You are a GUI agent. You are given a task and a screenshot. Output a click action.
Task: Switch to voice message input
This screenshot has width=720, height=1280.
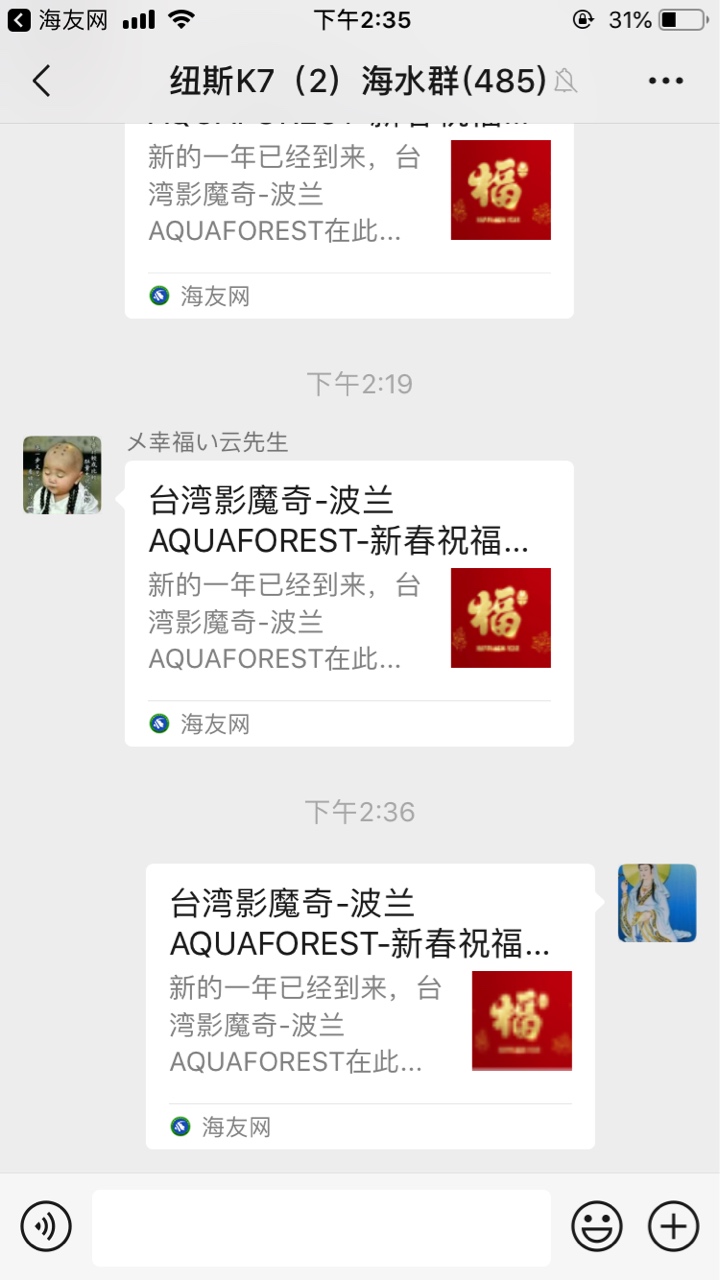[x=46, y=1226]
